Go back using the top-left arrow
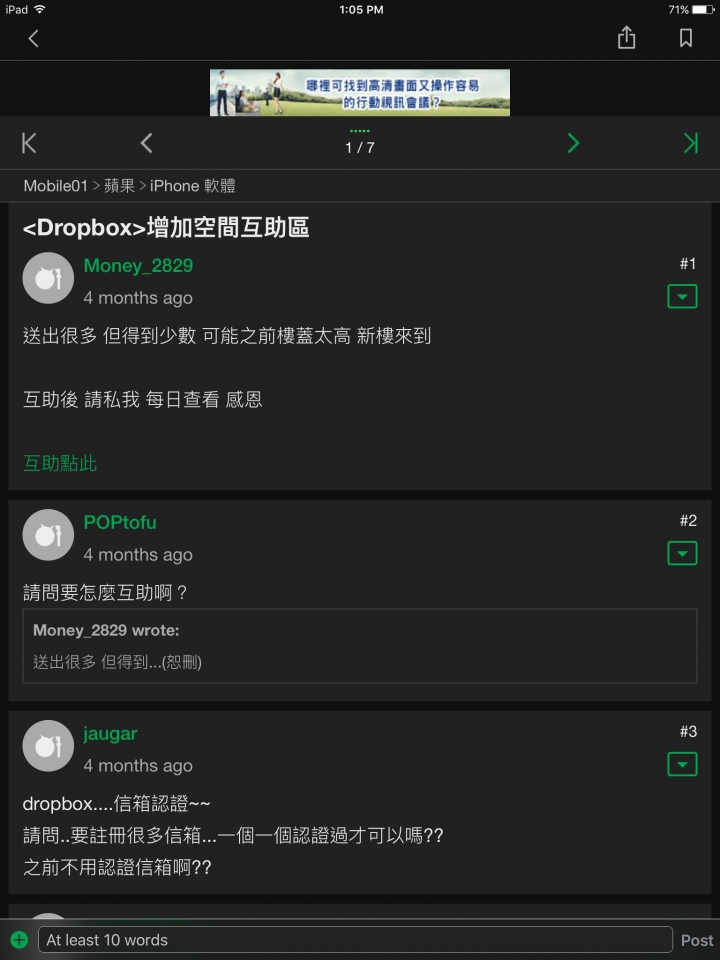This screenshot has height=960, width=720. point(33,38)
